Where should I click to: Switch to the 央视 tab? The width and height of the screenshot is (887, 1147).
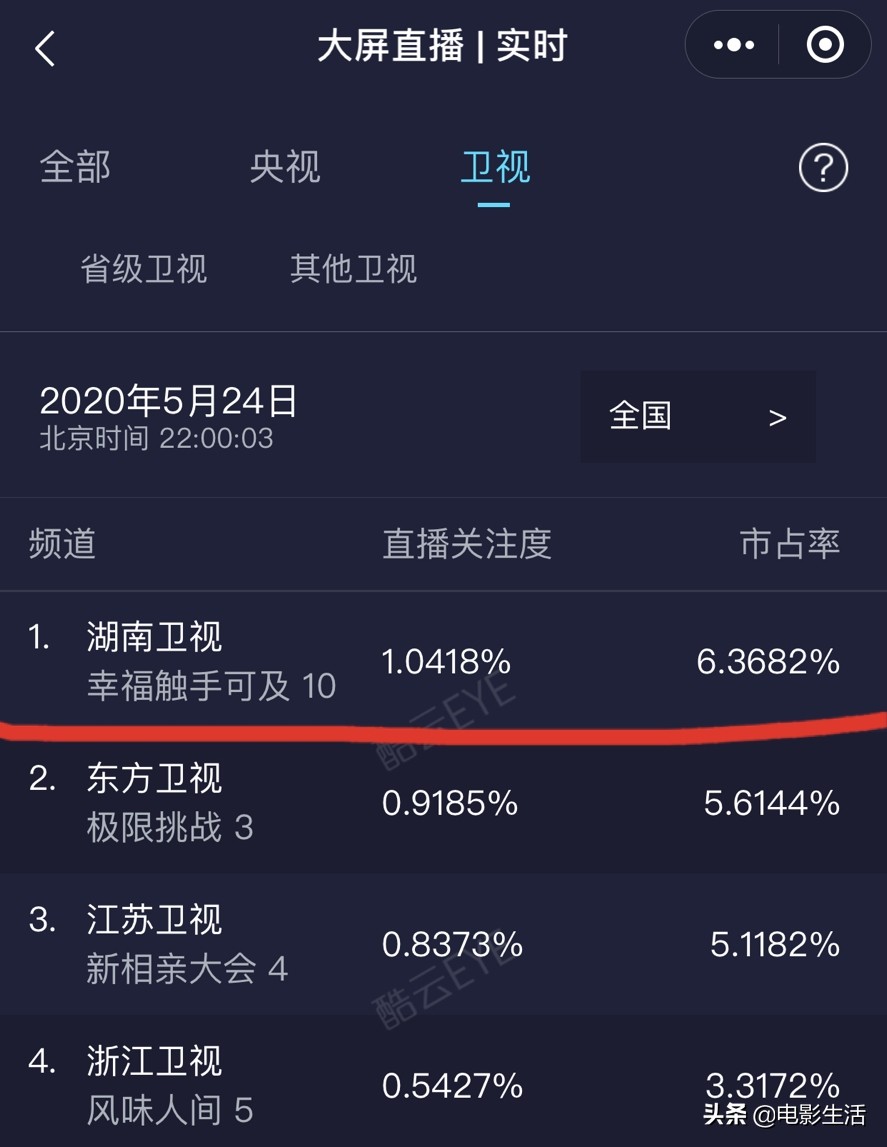pyautogui.click(x=285, y=167)
